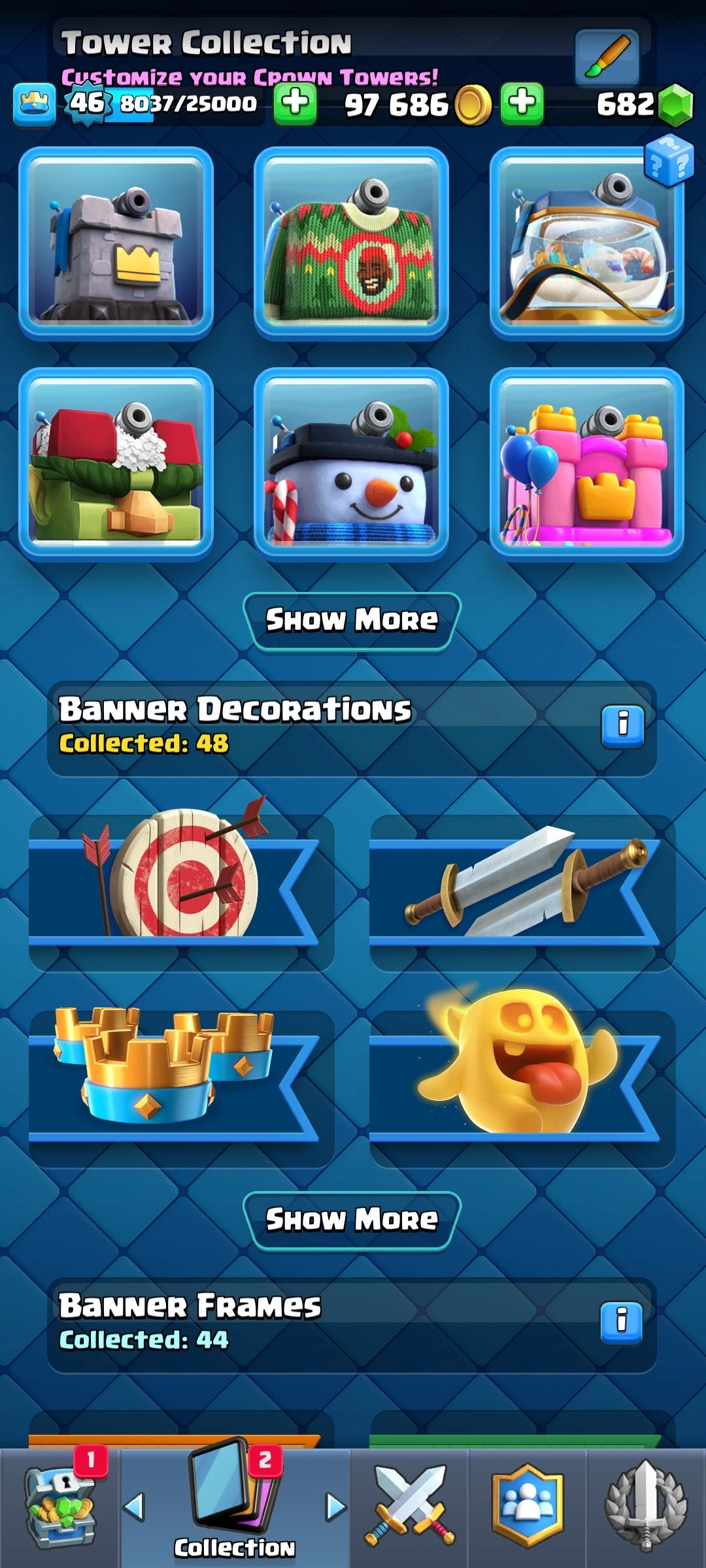Image resolution: width=706 pixels, height=1568 pixels.
Task: Pick the snowman tower skin
Action: (x=351, y=464)
